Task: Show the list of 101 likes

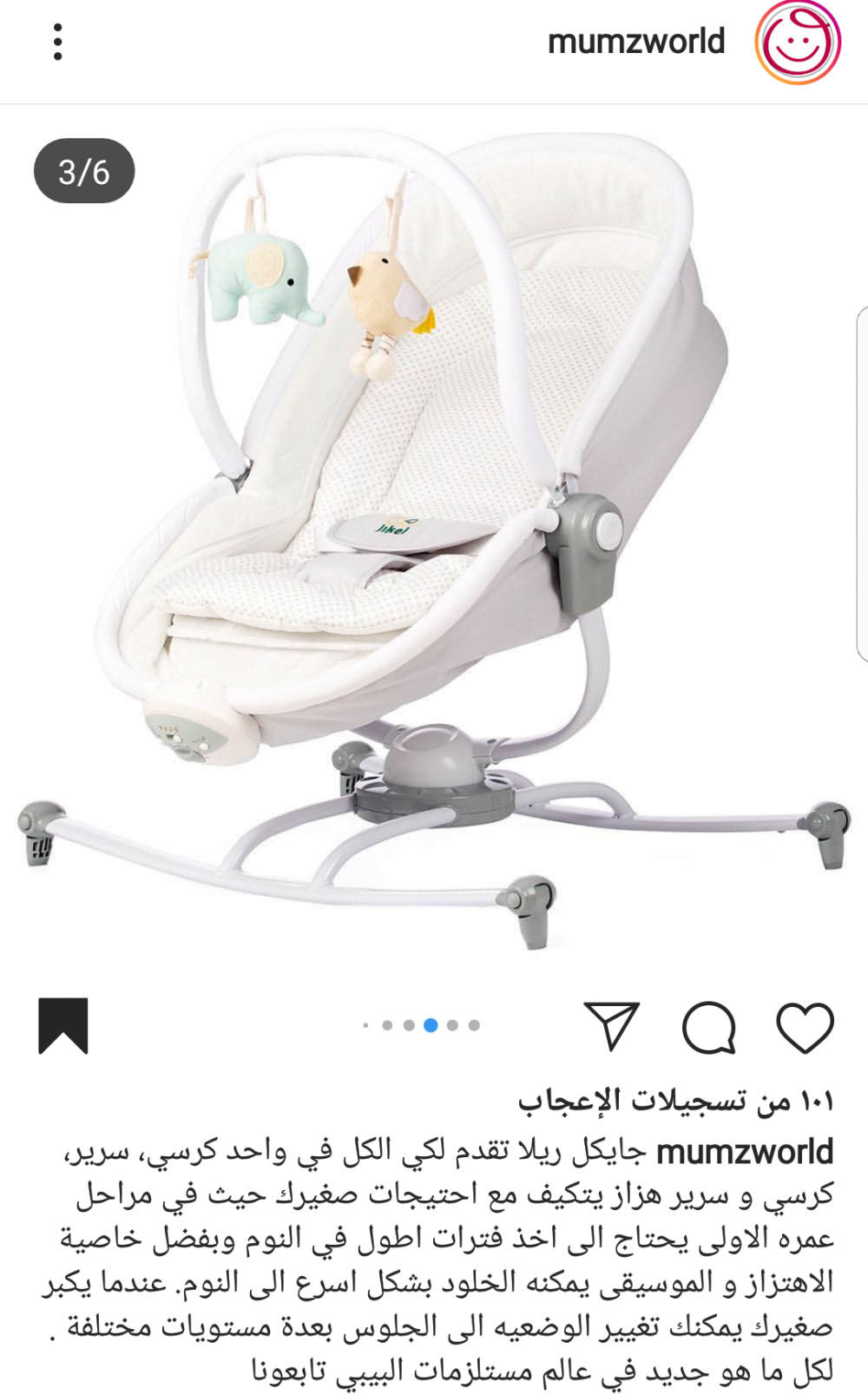Action: tap(676, 1101)
